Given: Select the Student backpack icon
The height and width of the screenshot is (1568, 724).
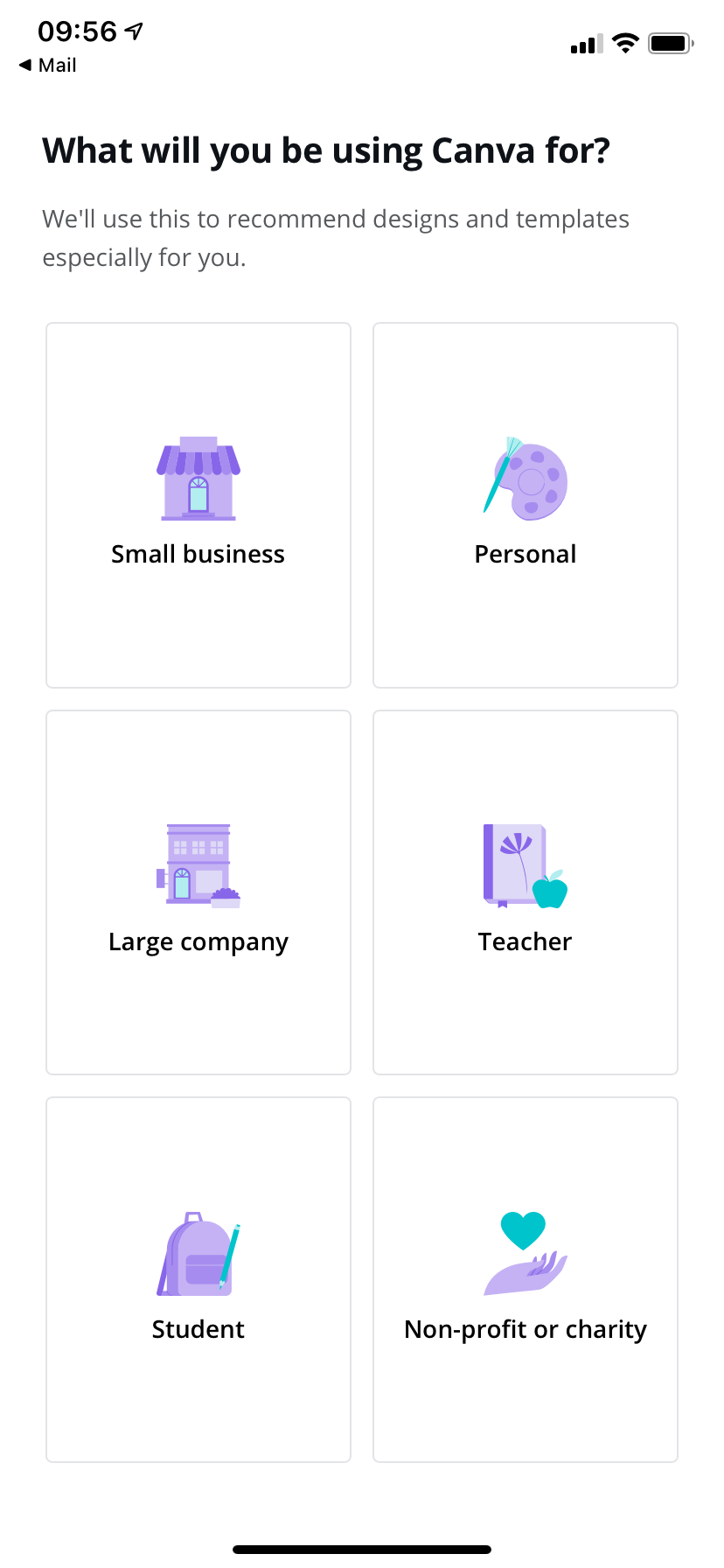Looking at the screenshot, I should coord(198,1253).
